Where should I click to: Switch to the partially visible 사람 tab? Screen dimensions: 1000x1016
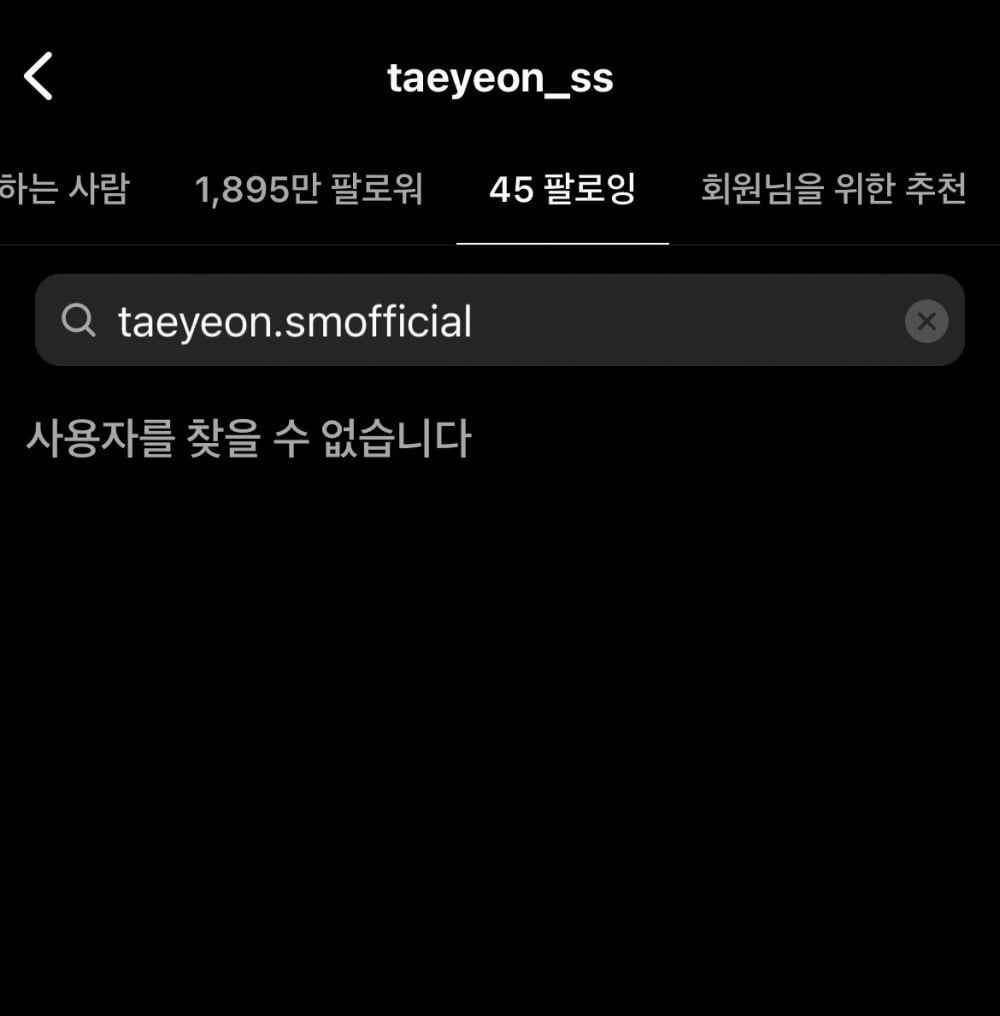(x=64, y=189)
